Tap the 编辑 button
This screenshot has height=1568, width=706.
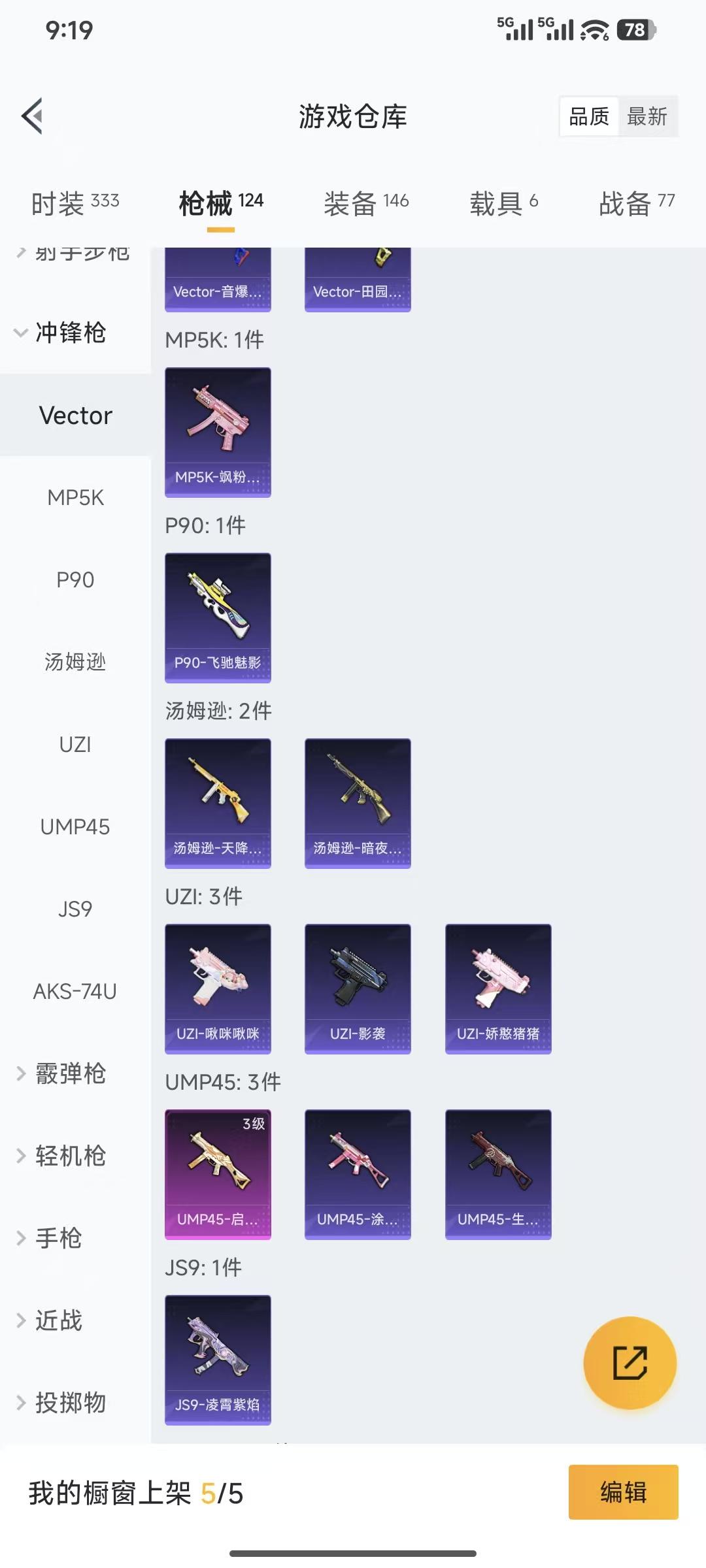pos(623,1492)
